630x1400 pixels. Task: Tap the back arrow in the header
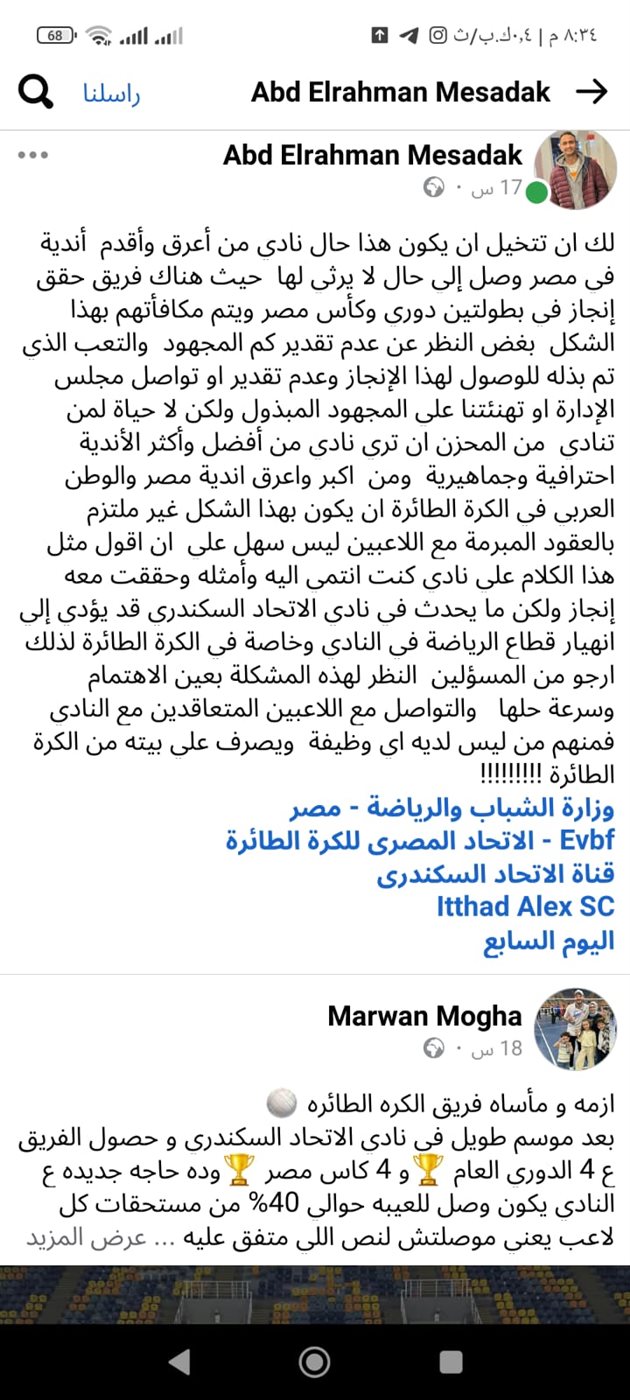click(592, 93)
